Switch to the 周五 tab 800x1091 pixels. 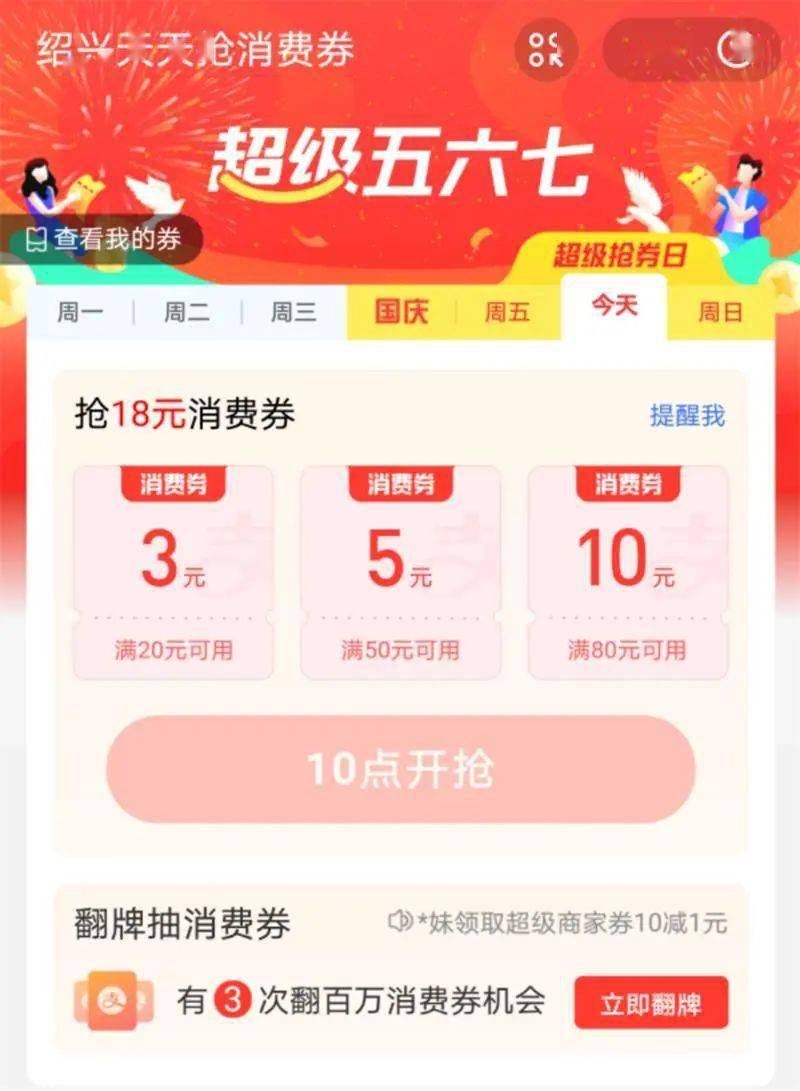coord(507,313)
